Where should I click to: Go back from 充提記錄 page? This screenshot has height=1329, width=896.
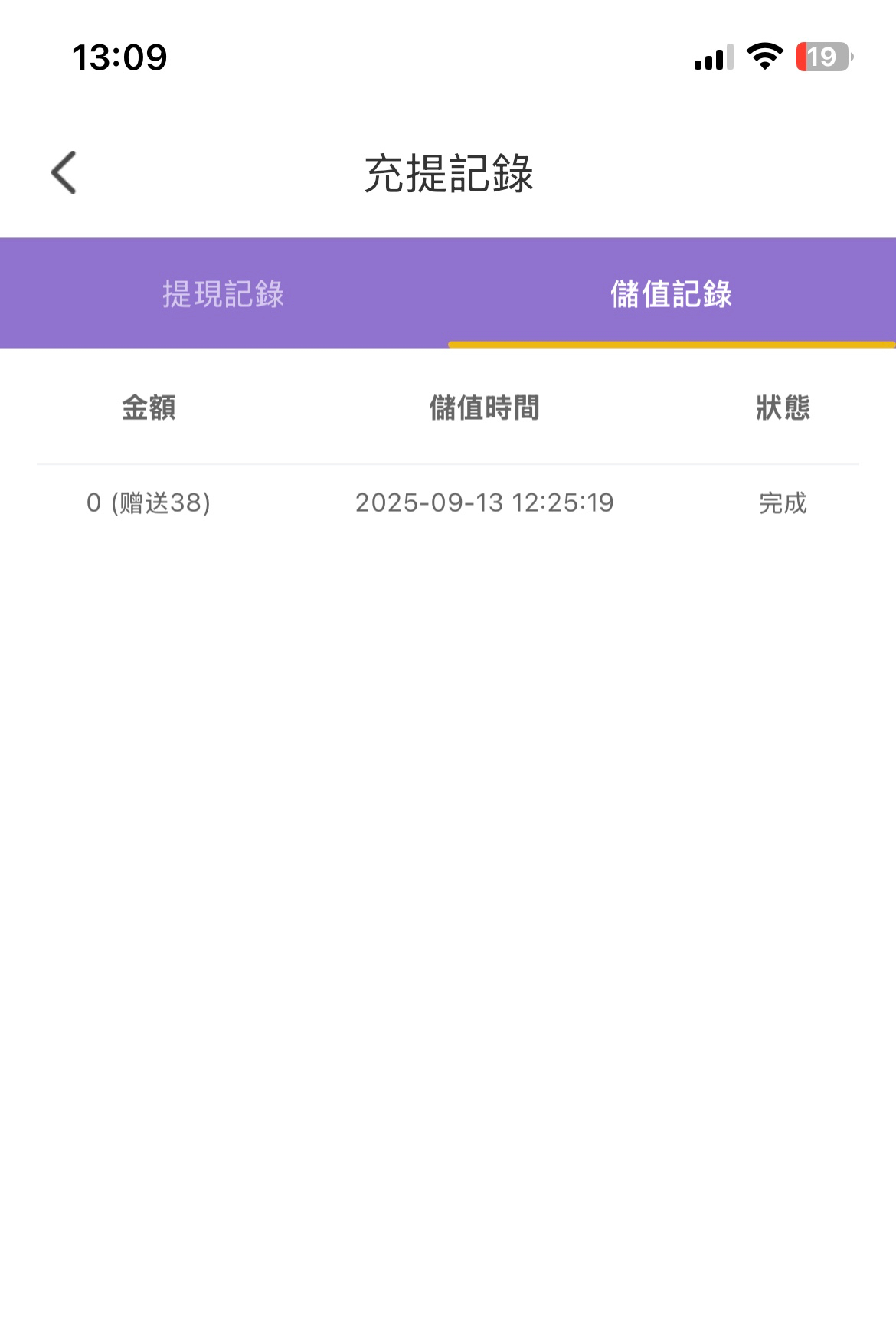[x=64, y=172]
